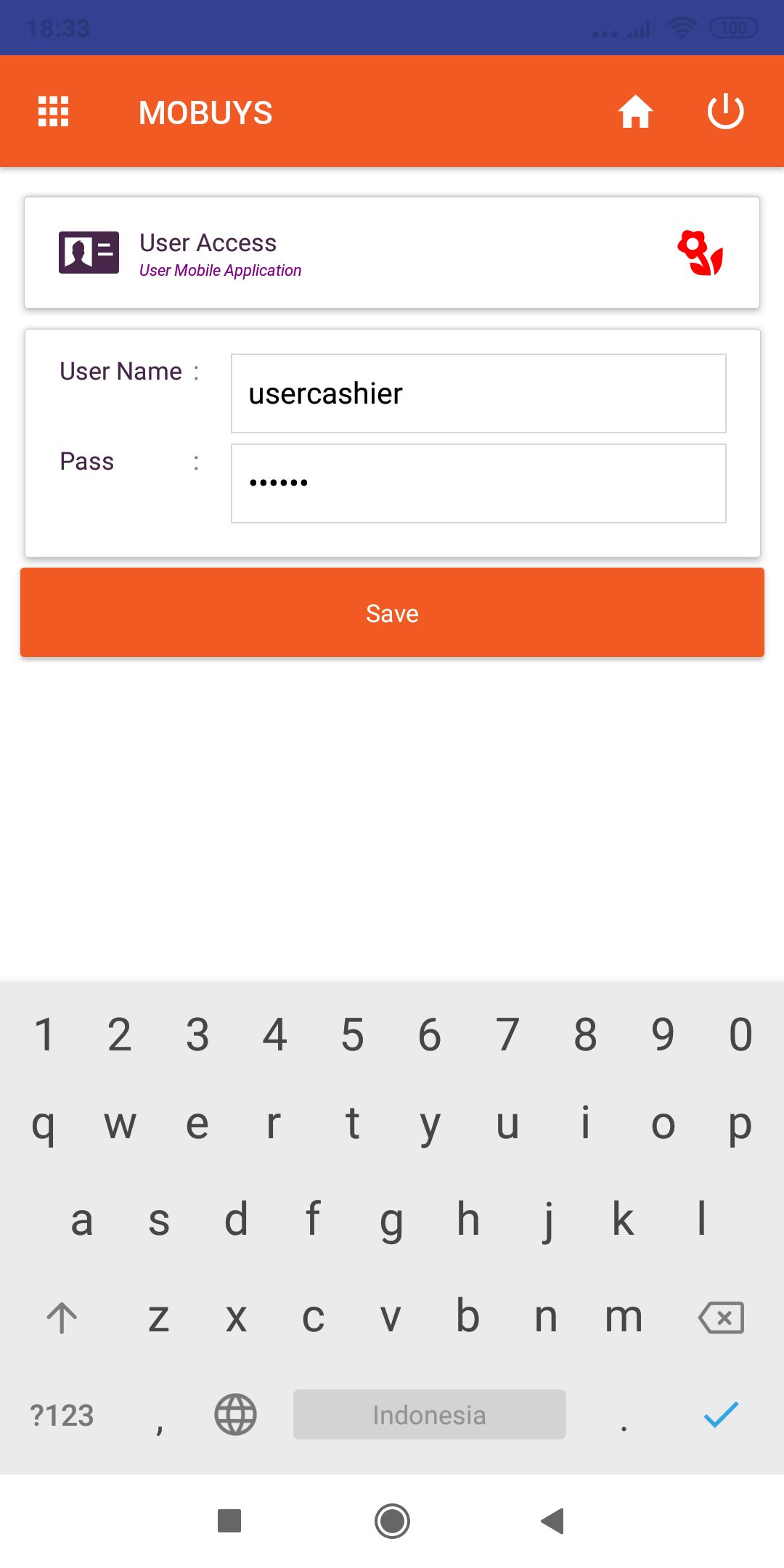The image size is (784, 1568).
Task: Tap the keyboard backspace key
Action: click(721, 1317)
